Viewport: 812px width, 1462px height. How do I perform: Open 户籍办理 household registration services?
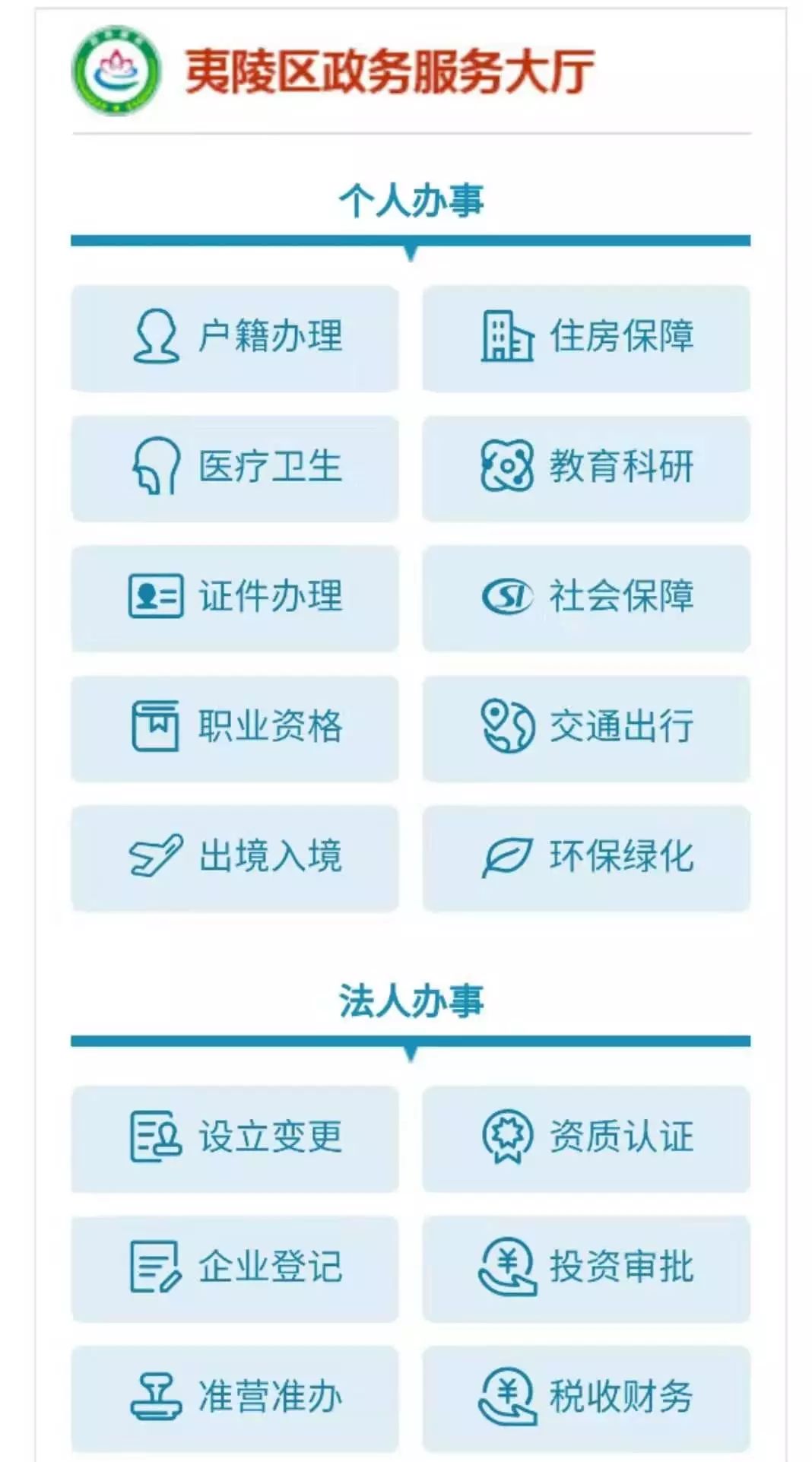(235, 338)
